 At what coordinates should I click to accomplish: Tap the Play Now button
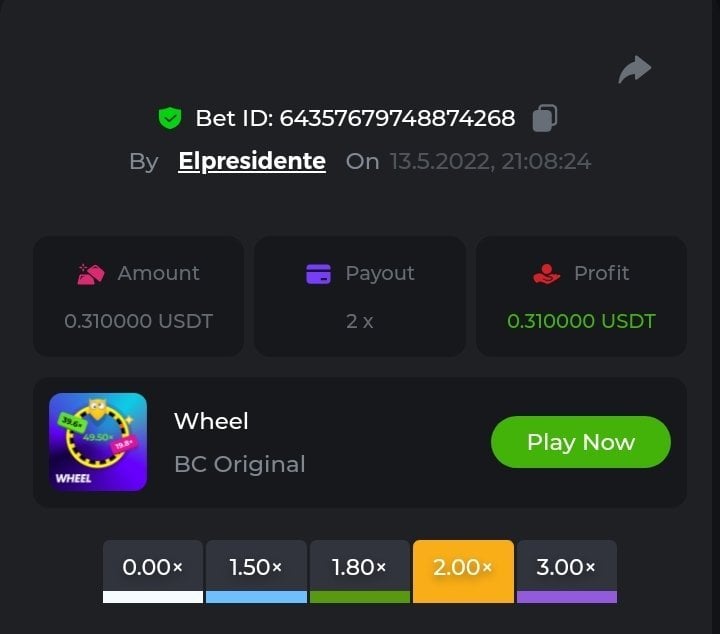[580, 442]
